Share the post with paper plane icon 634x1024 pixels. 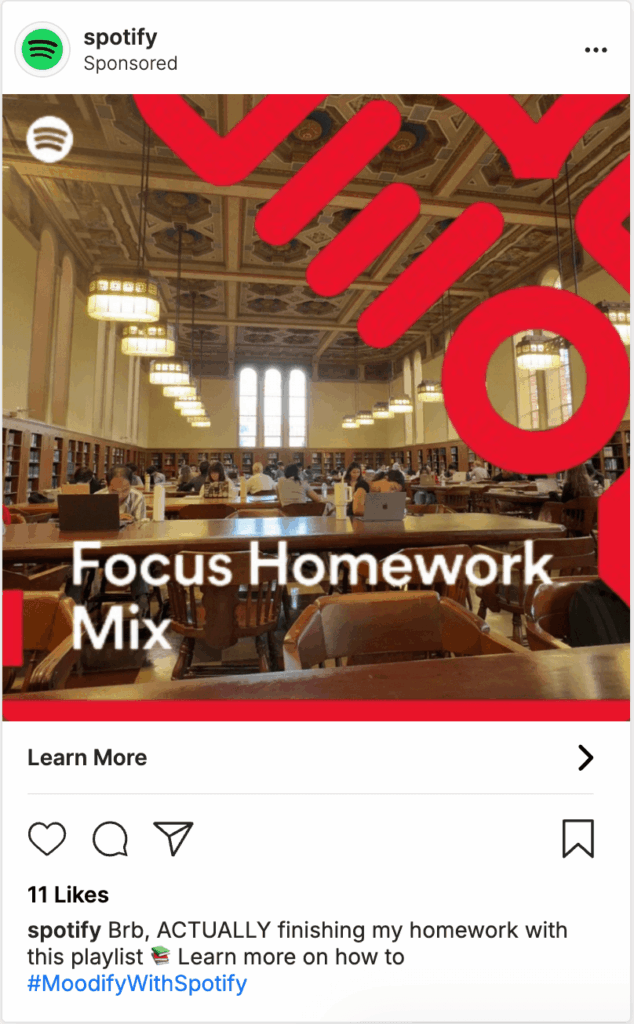tap(173, 837)
